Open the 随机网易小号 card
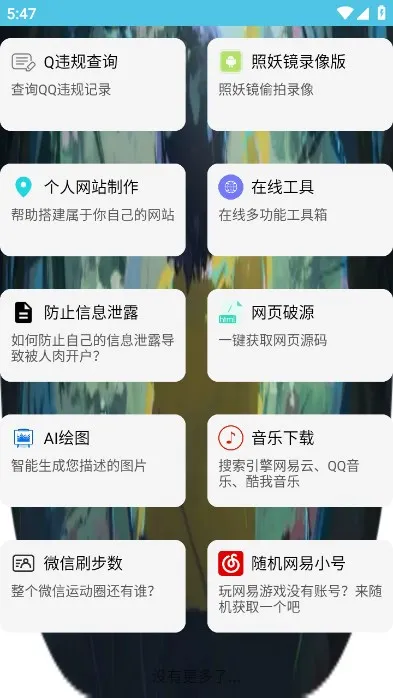393x698 pixels. (300, 586)
